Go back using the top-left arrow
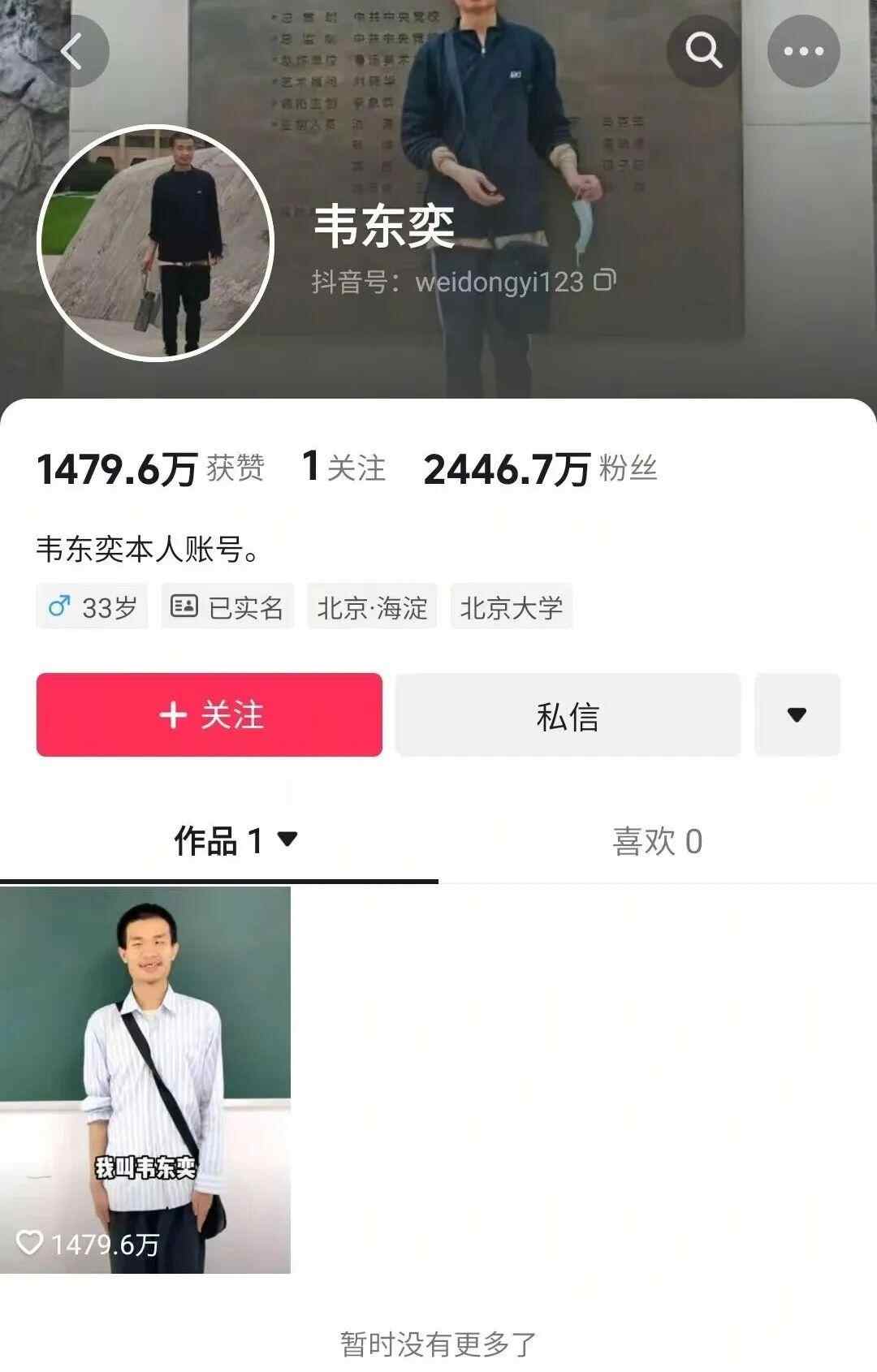877x1372 pixels. 72,51
